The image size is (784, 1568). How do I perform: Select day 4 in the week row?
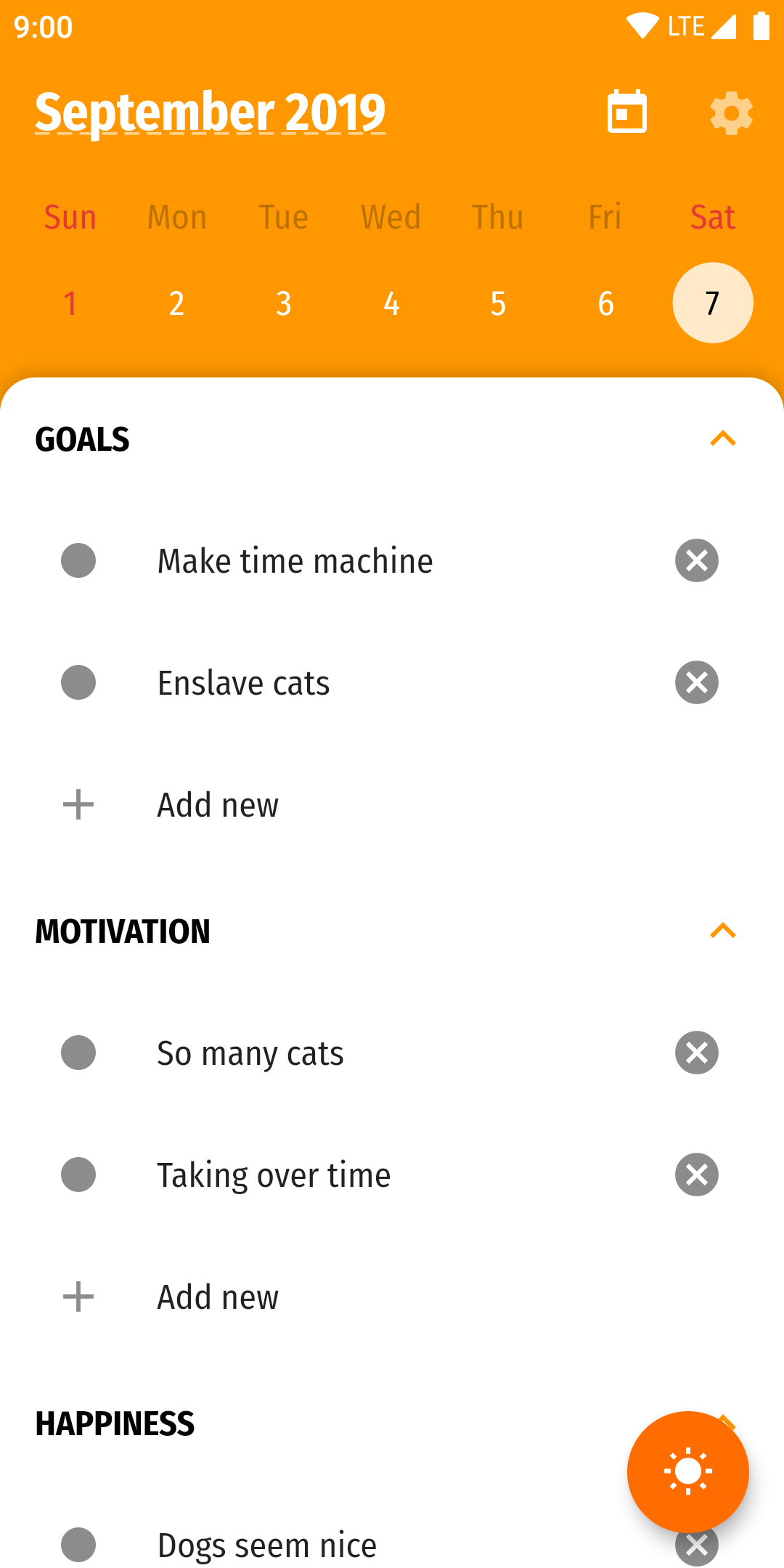coord(391,303)
